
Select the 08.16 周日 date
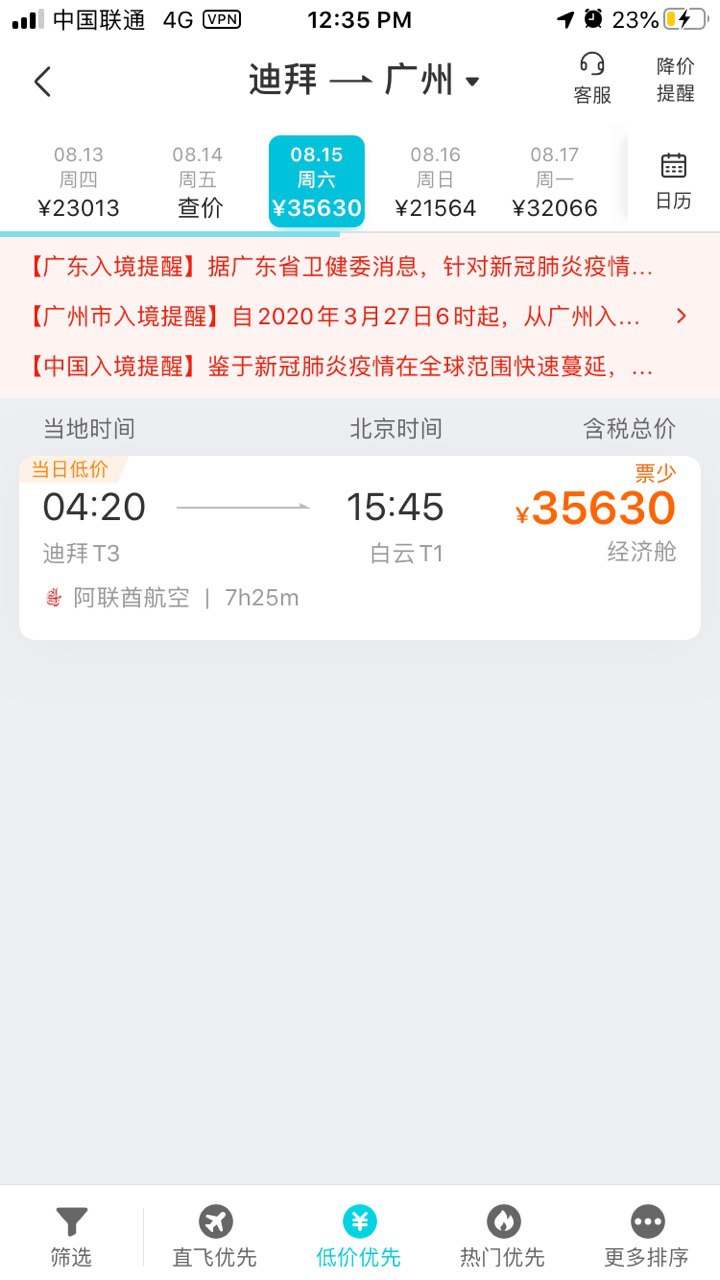click(x=435, y=182)
